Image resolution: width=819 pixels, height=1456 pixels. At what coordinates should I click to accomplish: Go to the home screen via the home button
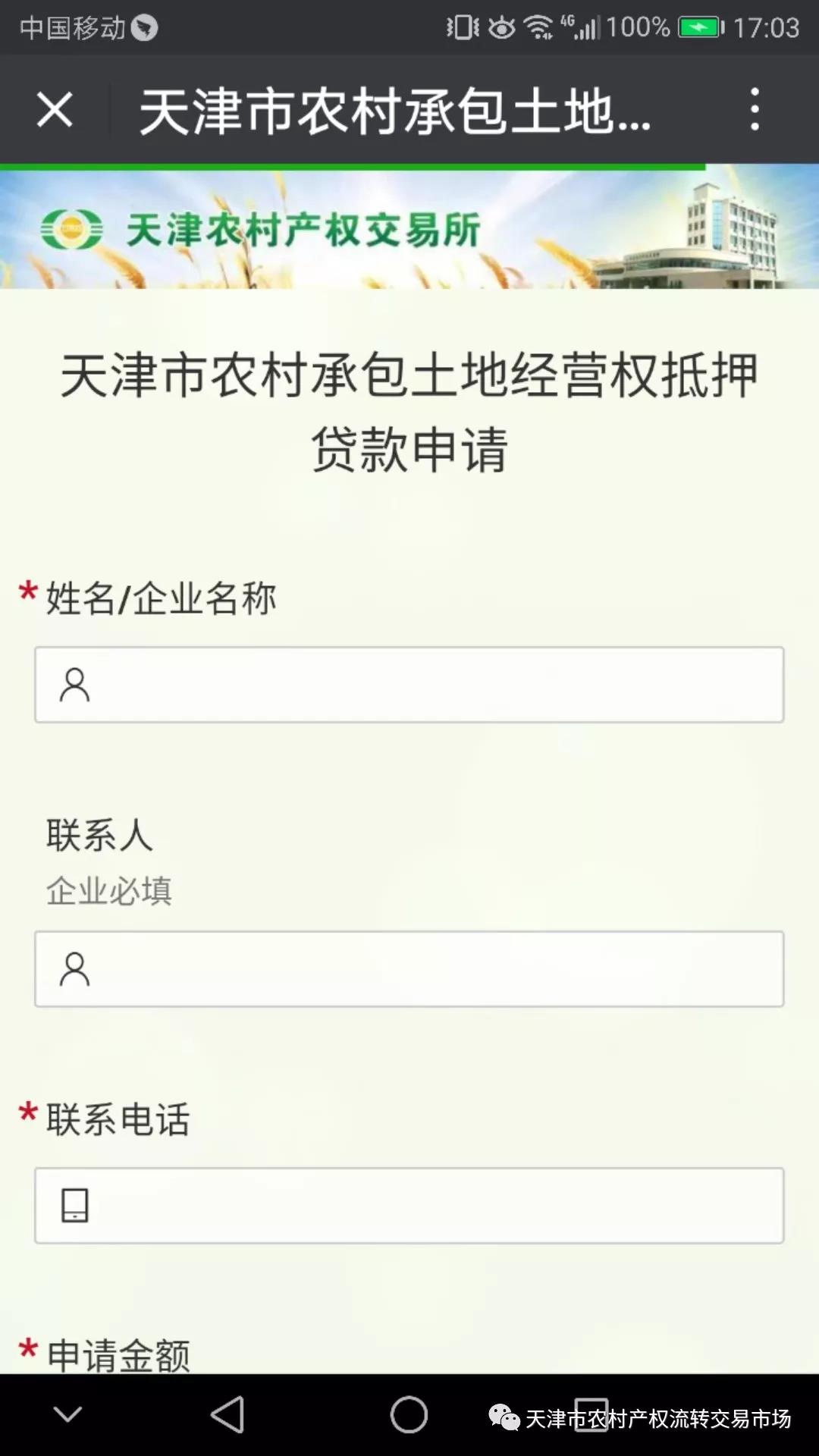pos(409,1415)
